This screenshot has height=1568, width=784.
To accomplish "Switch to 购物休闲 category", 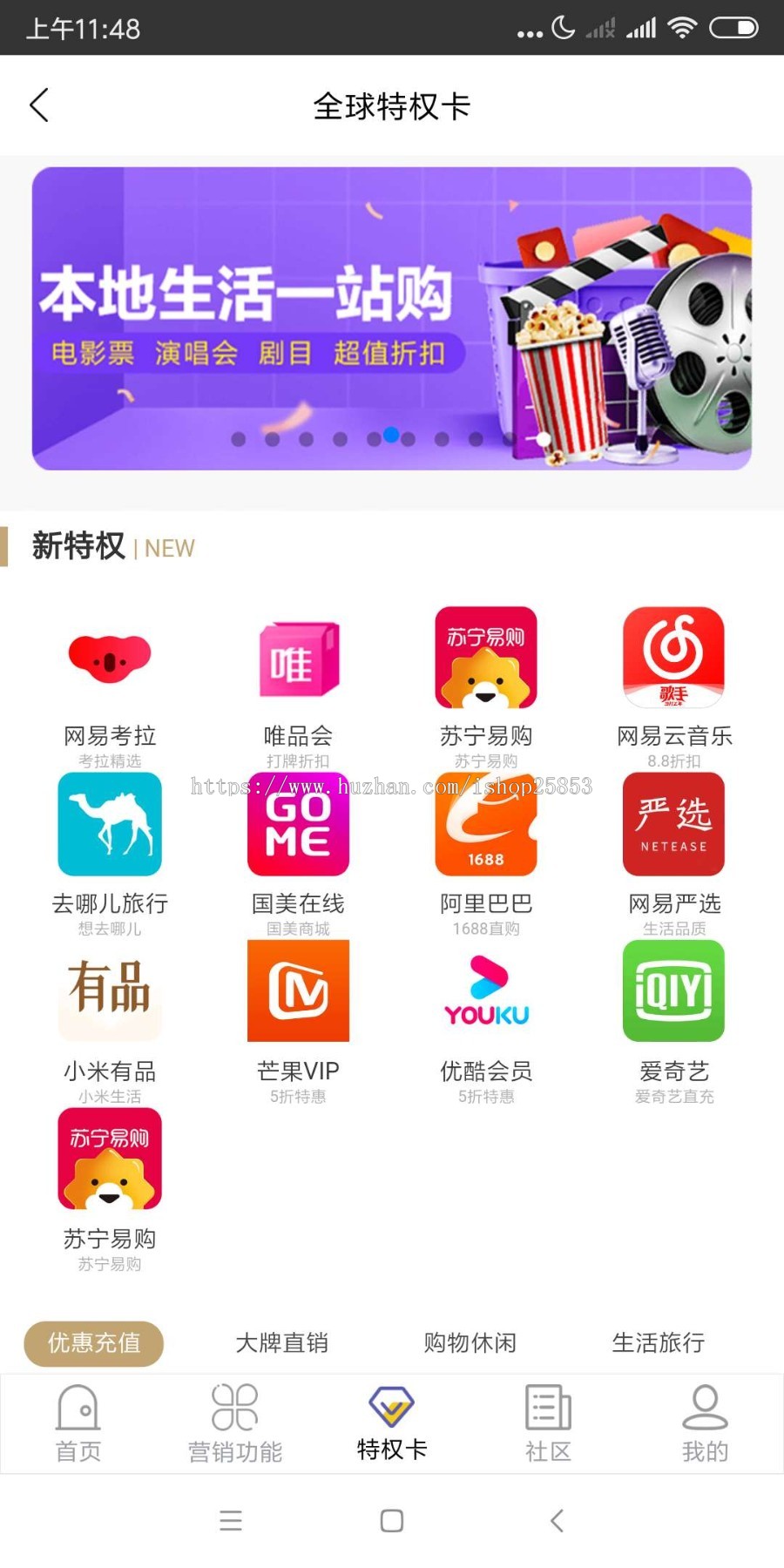I will tap(470, 1343).
